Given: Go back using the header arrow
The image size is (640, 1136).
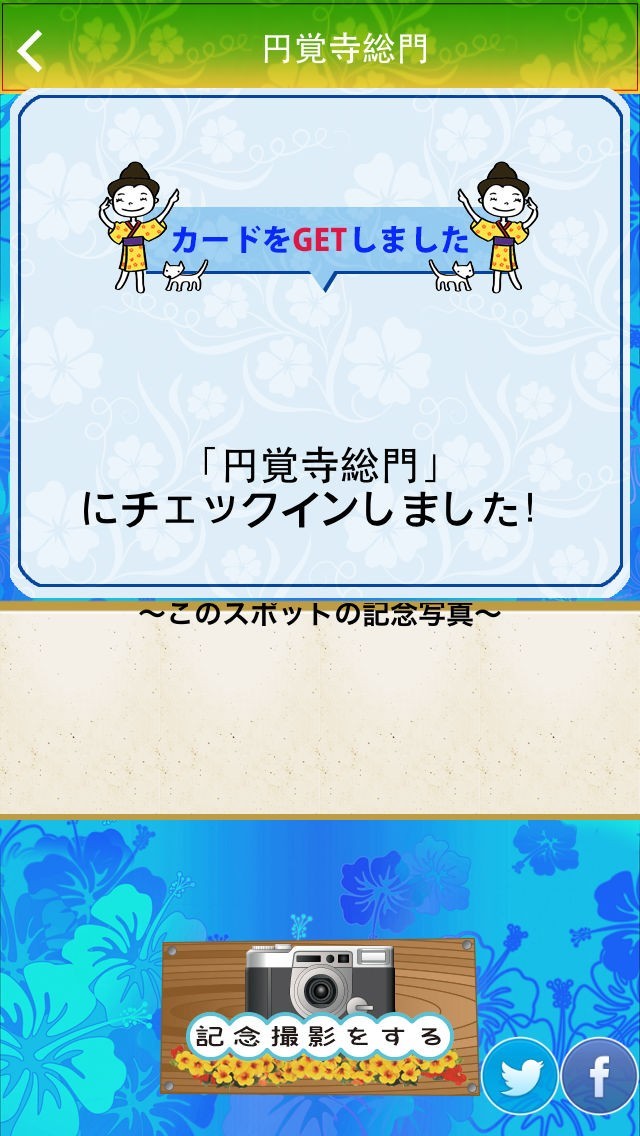Looking at the screenshot, I should coord(30,51).
